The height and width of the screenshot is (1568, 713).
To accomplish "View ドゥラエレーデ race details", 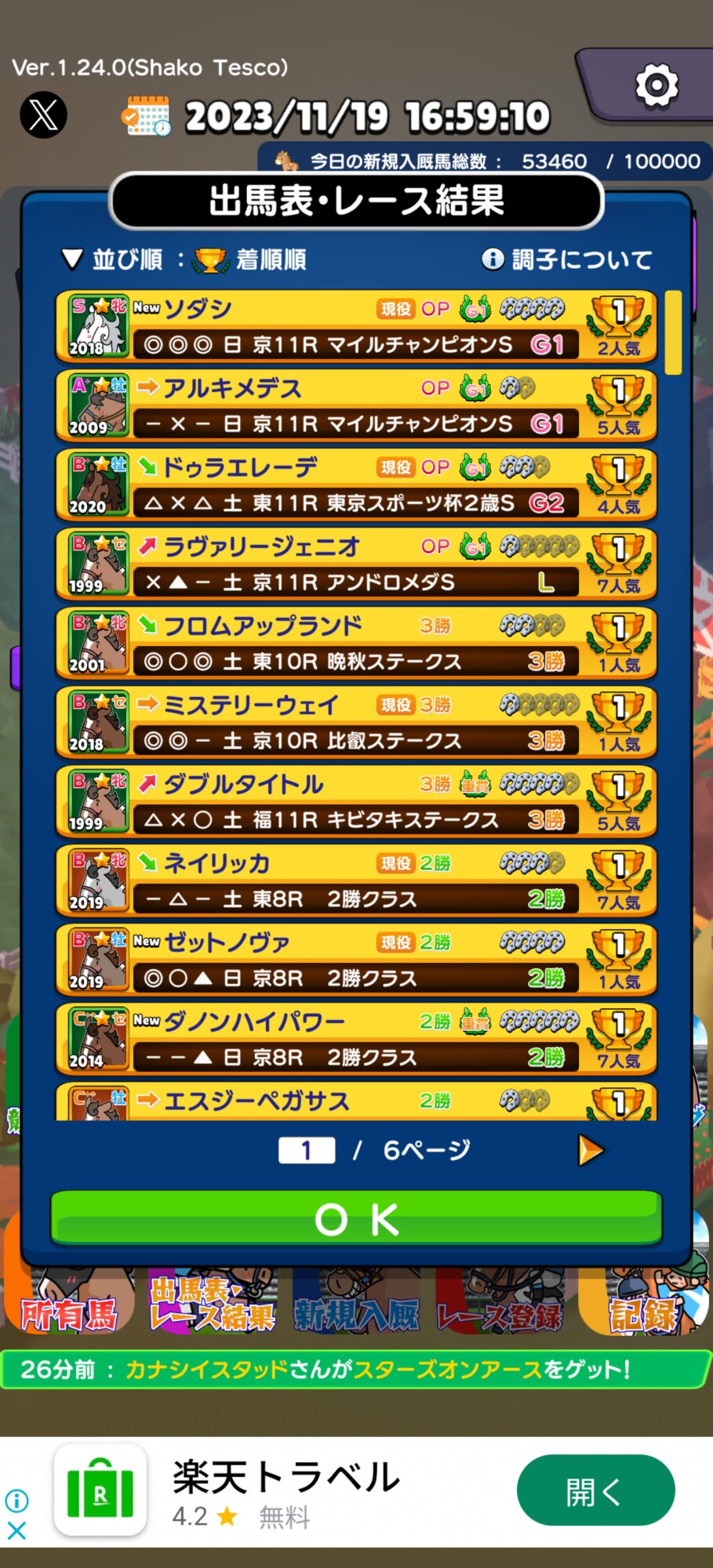I will (x=355, y=485).
